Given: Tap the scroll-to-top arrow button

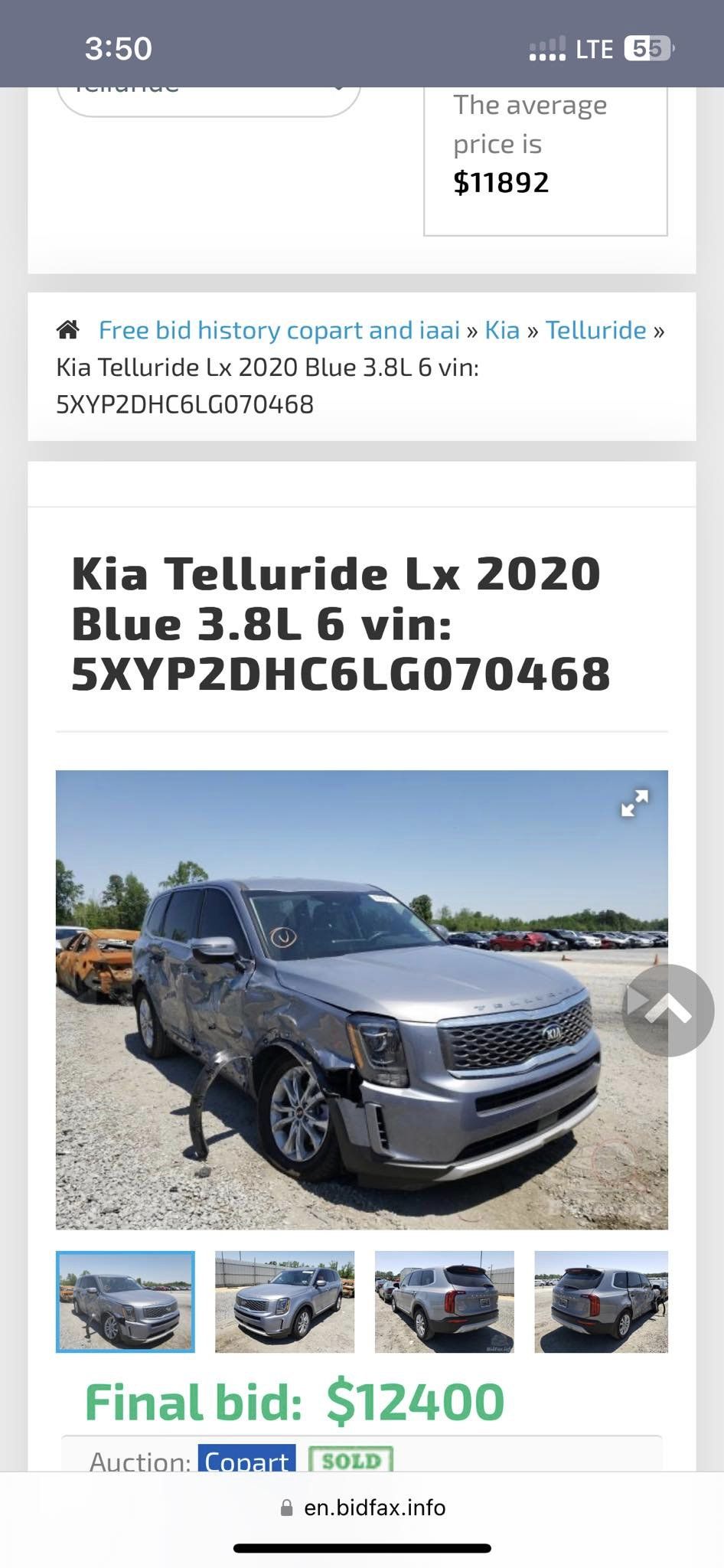Looking at the screenshot, I should (x=668, y=1011).
